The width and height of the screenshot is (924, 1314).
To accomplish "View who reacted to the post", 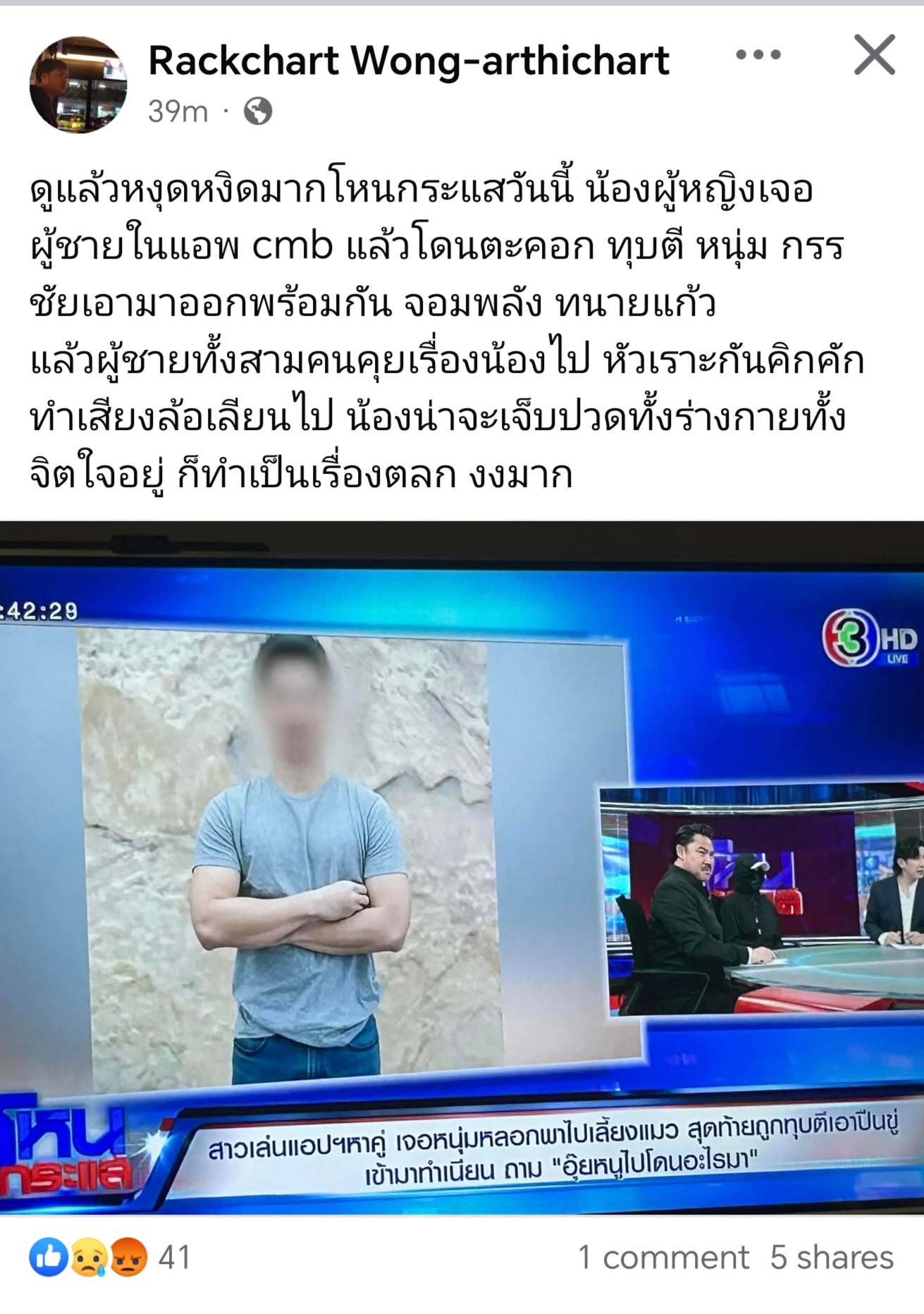I will pyautogui.click(x=109, y=1257).
